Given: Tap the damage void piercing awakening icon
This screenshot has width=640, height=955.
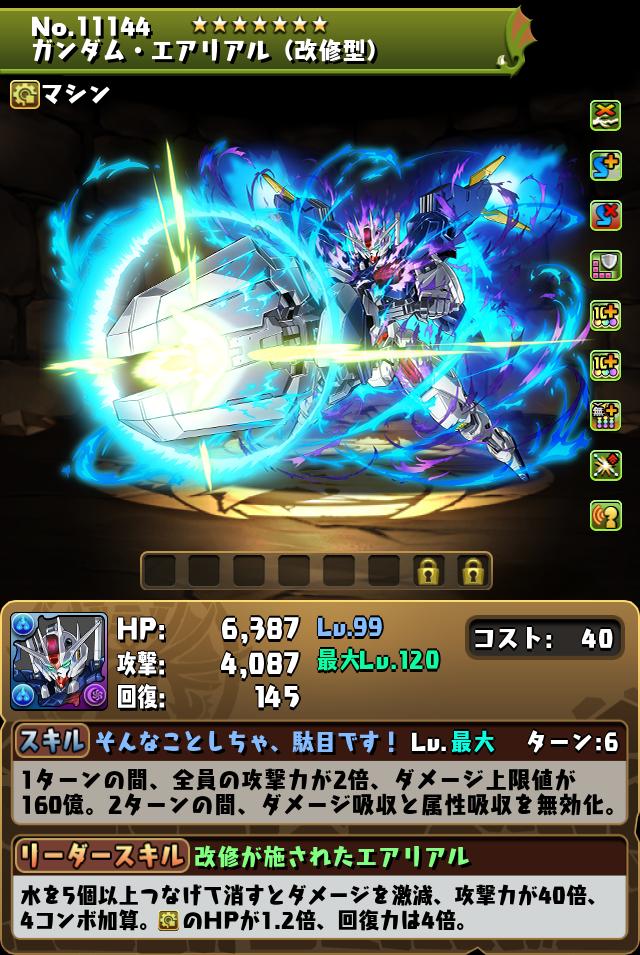Looking at the screenshot, I should [x=606, y=466].
